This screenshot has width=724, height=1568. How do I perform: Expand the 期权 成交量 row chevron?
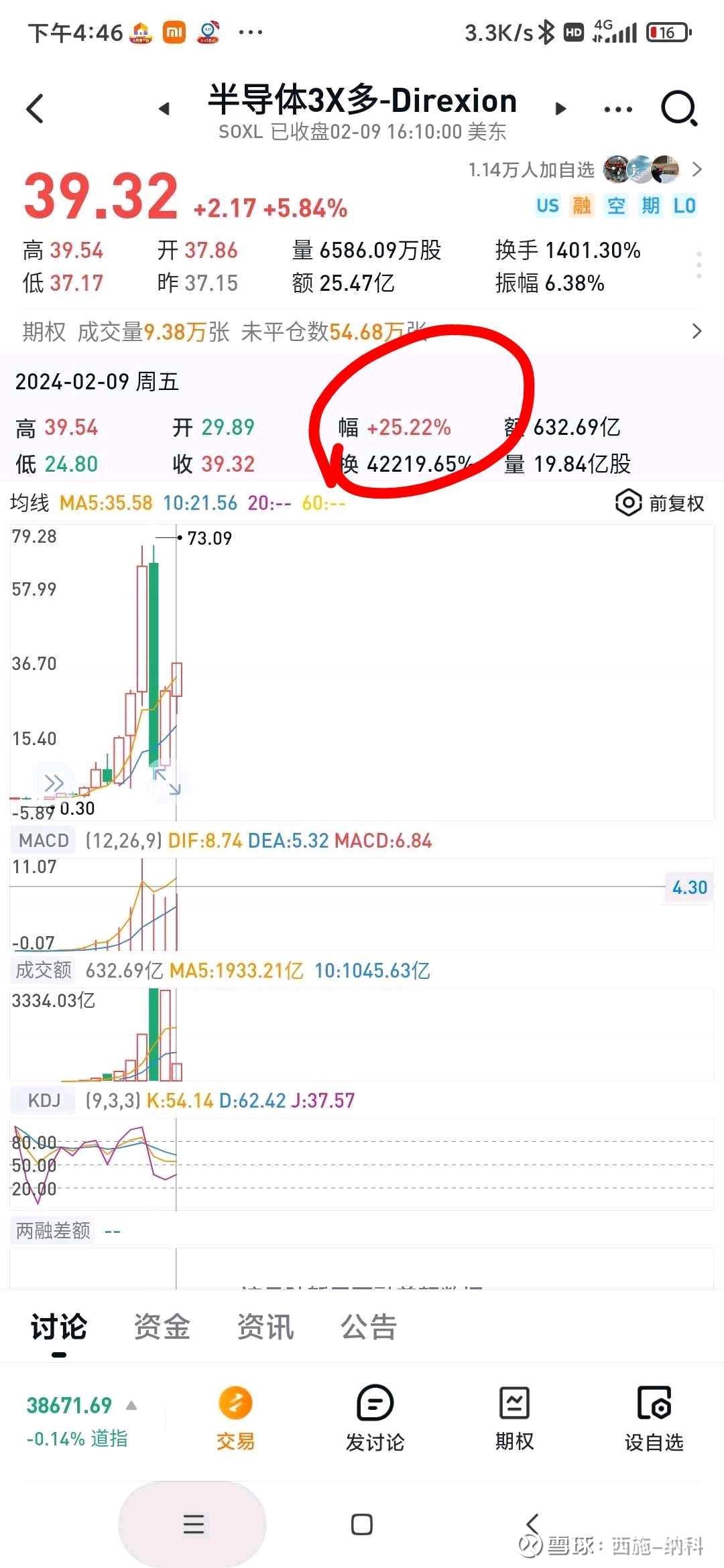[x=696, y=332]
